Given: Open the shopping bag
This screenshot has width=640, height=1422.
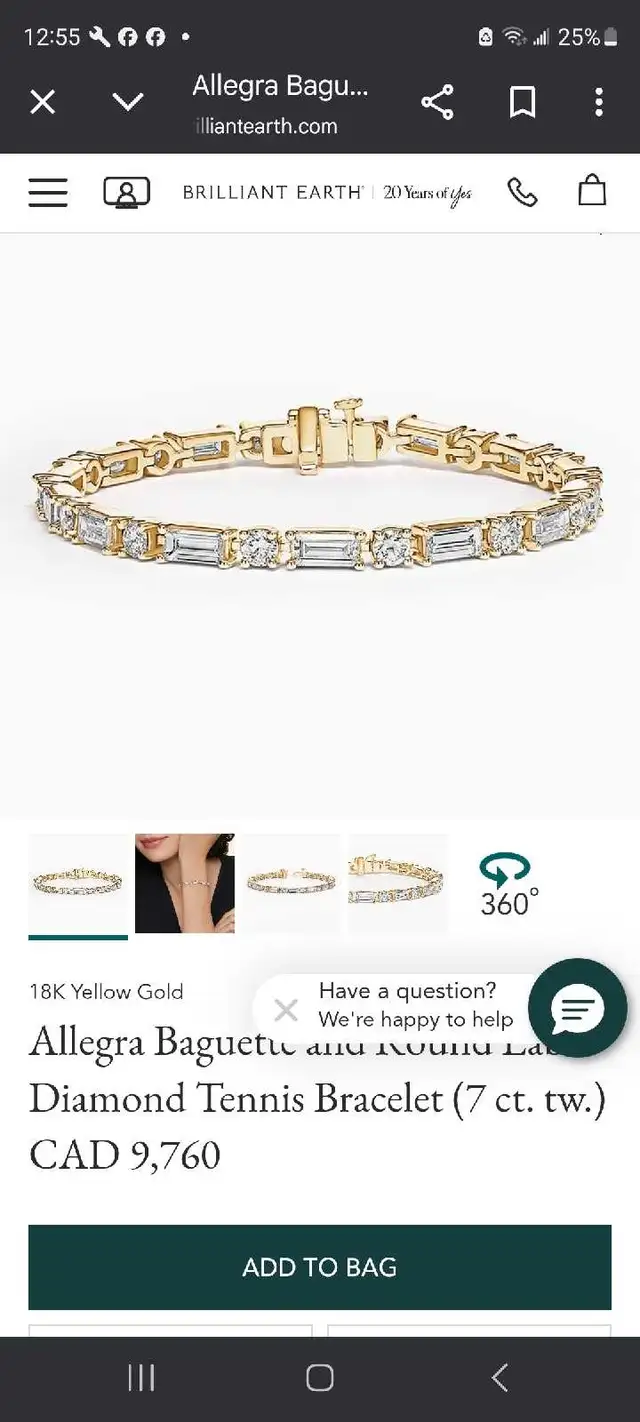Looking at the screenshot, I should coord(592,190).
